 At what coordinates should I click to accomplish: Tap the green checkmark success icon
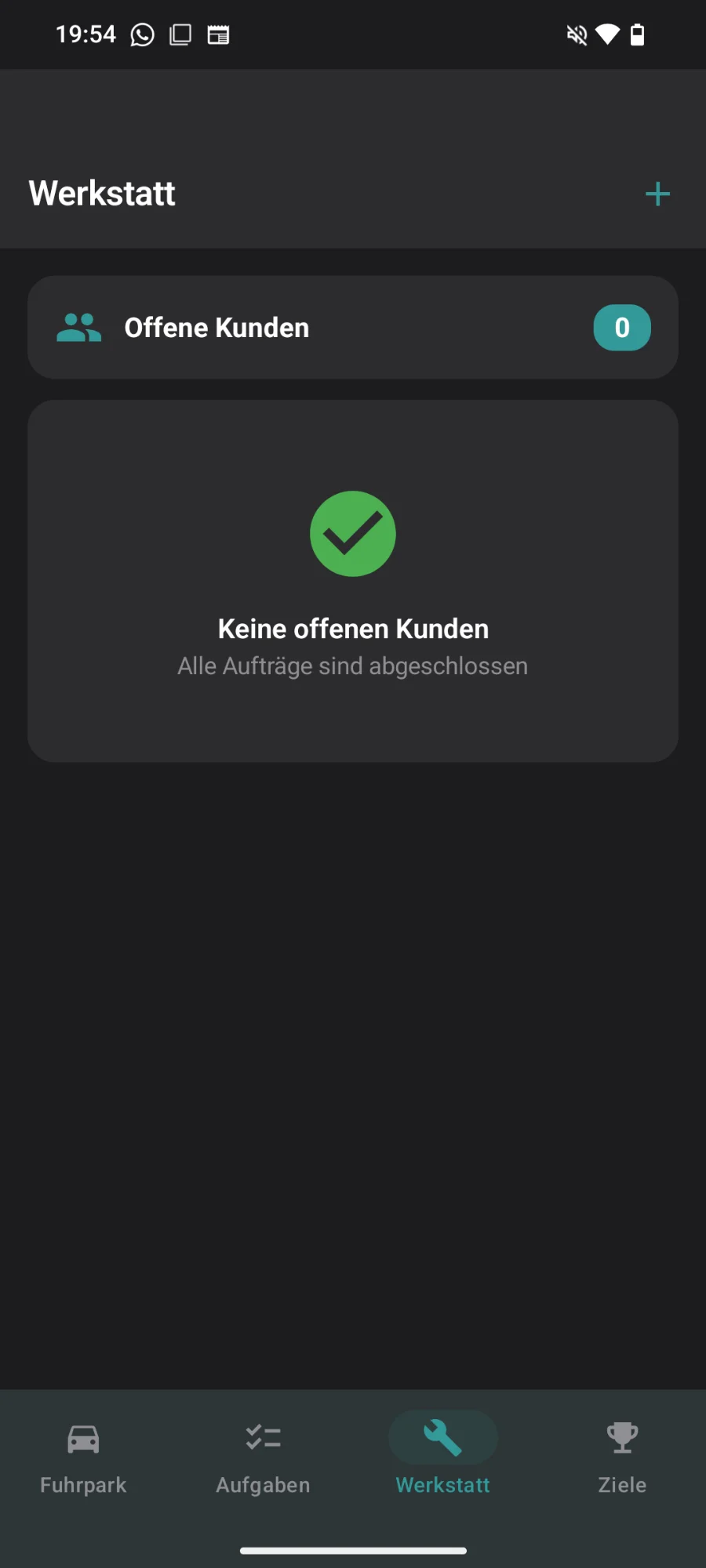353,534
